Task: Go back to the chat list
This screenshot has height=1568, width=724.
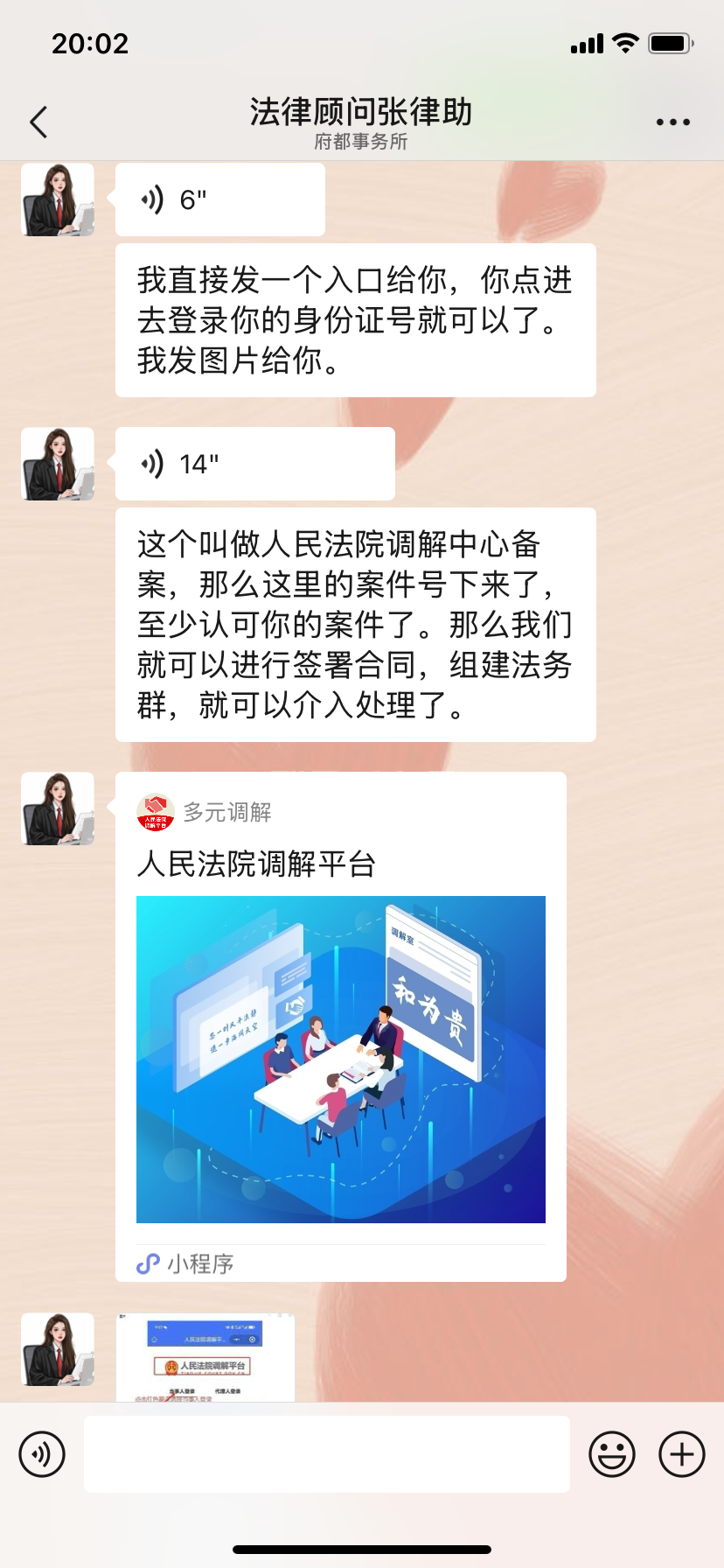Action: pos(38,122)
